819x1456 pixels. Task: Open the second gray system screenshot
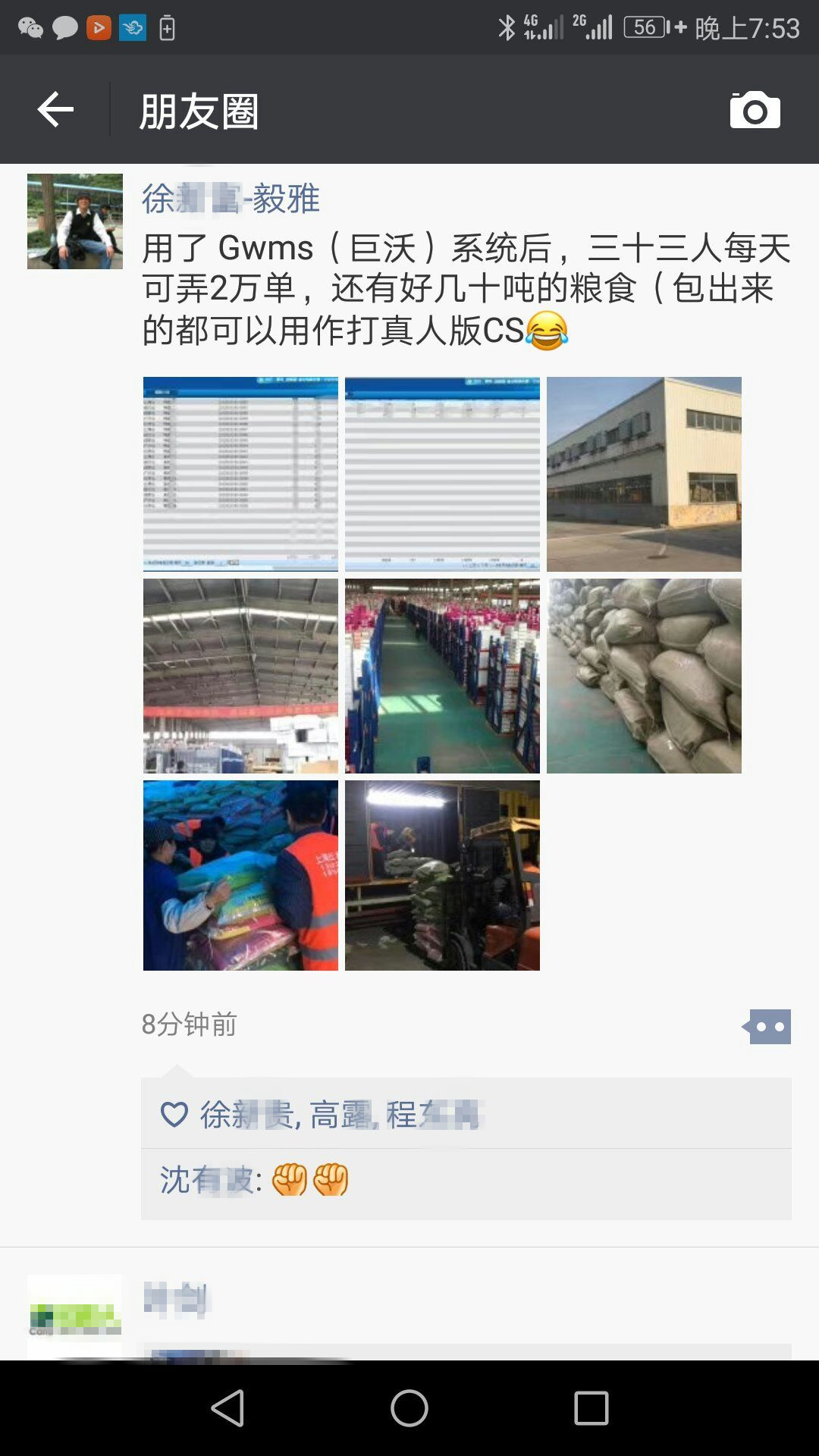(x=442, y=474)
